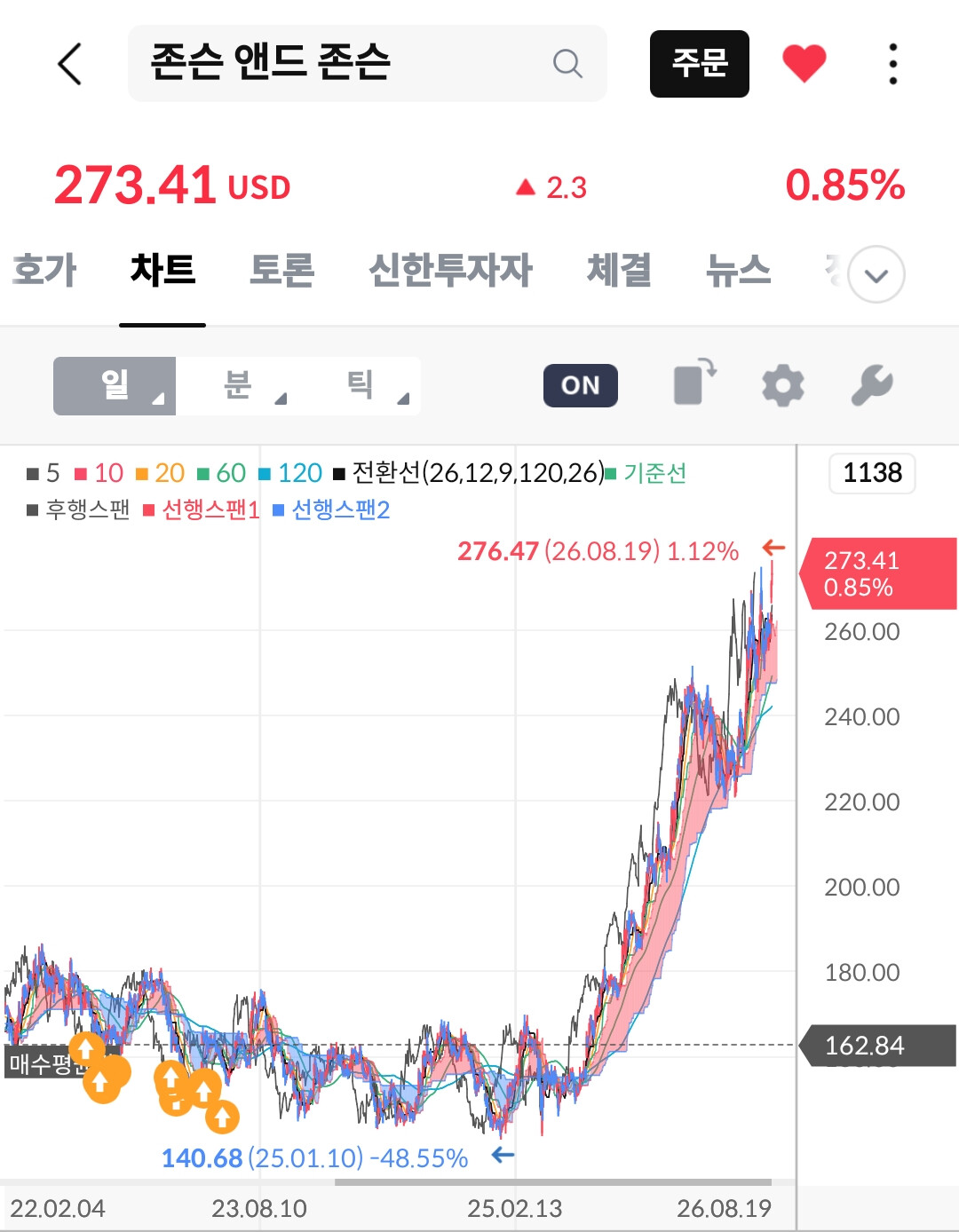Viewport: 959px width, 1232px height.
Task: Expand the tab list with the chevron
Action: click(x=876, y=274)
